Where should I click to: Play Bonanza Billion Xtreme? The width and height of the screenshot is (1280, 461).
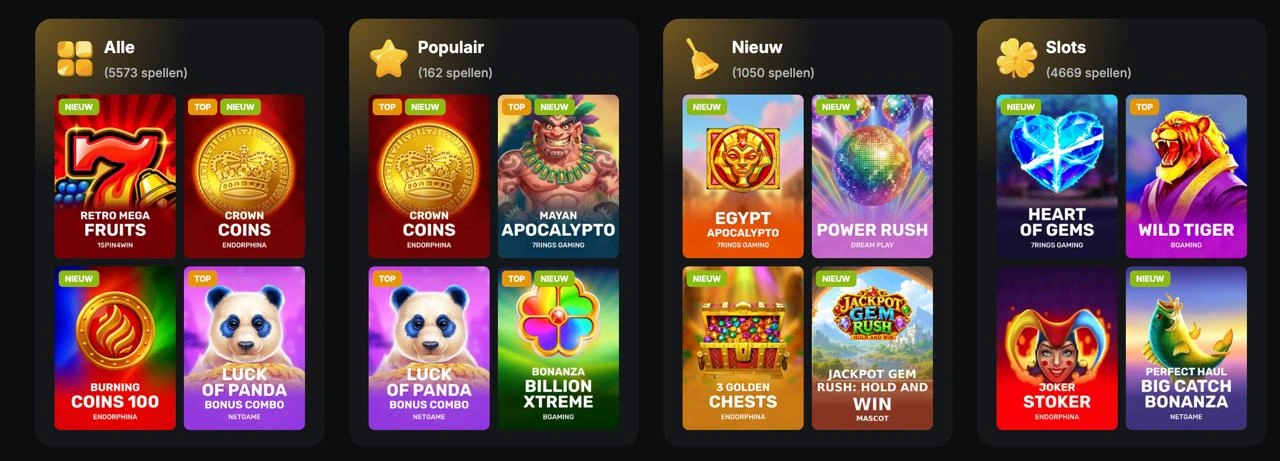(558, 348)
